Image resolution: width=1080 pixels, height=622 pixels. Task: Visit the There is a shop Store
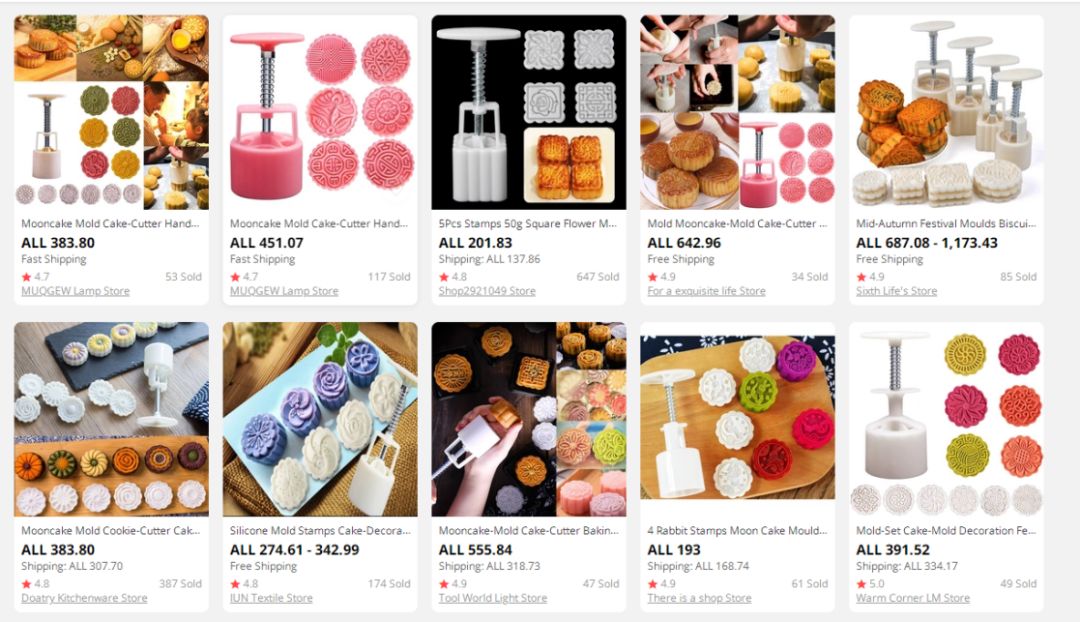point(699,598)
